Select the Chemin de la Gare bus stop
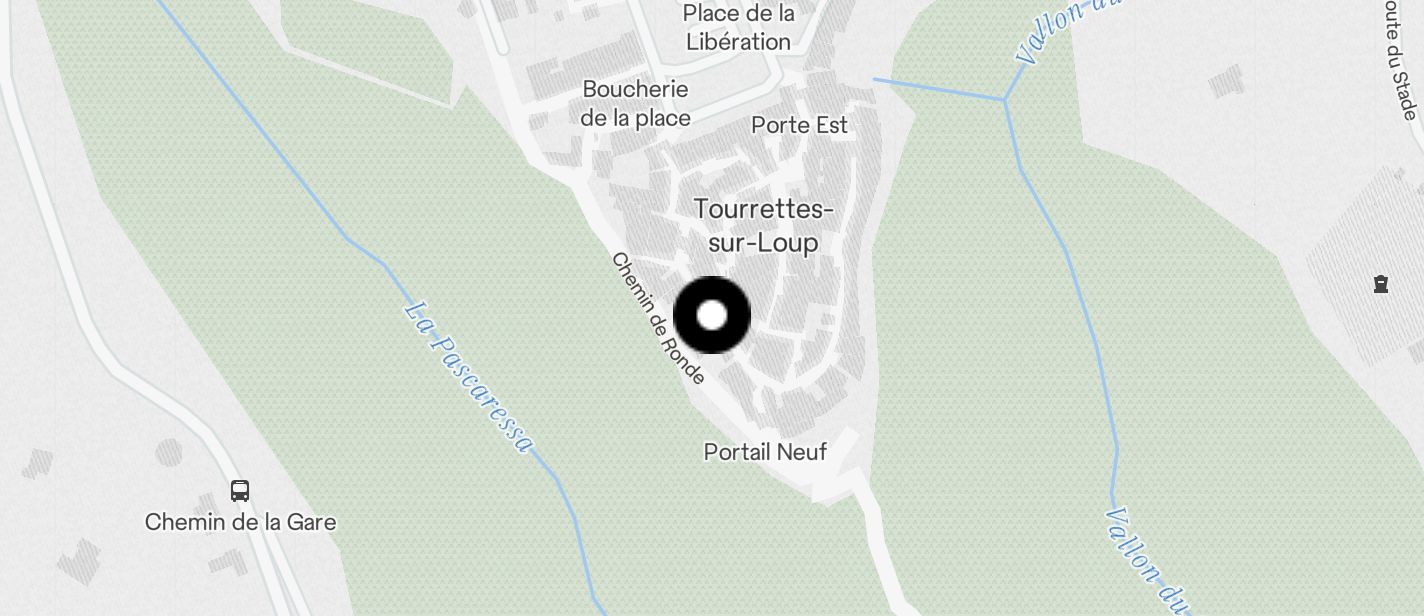The height and width of the screenshot is (616, 1424). (240, 491)
